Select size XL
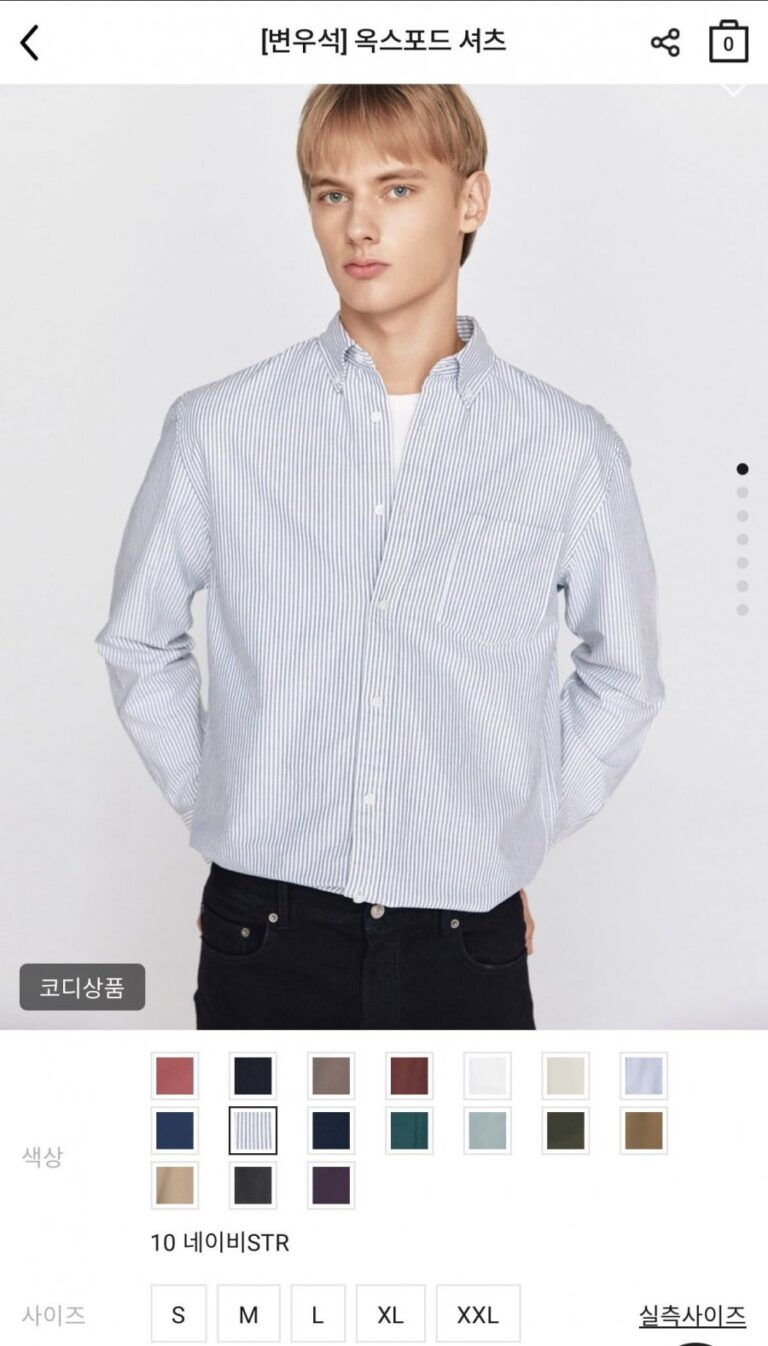The image size is (768, 1346). [390, 1315]
